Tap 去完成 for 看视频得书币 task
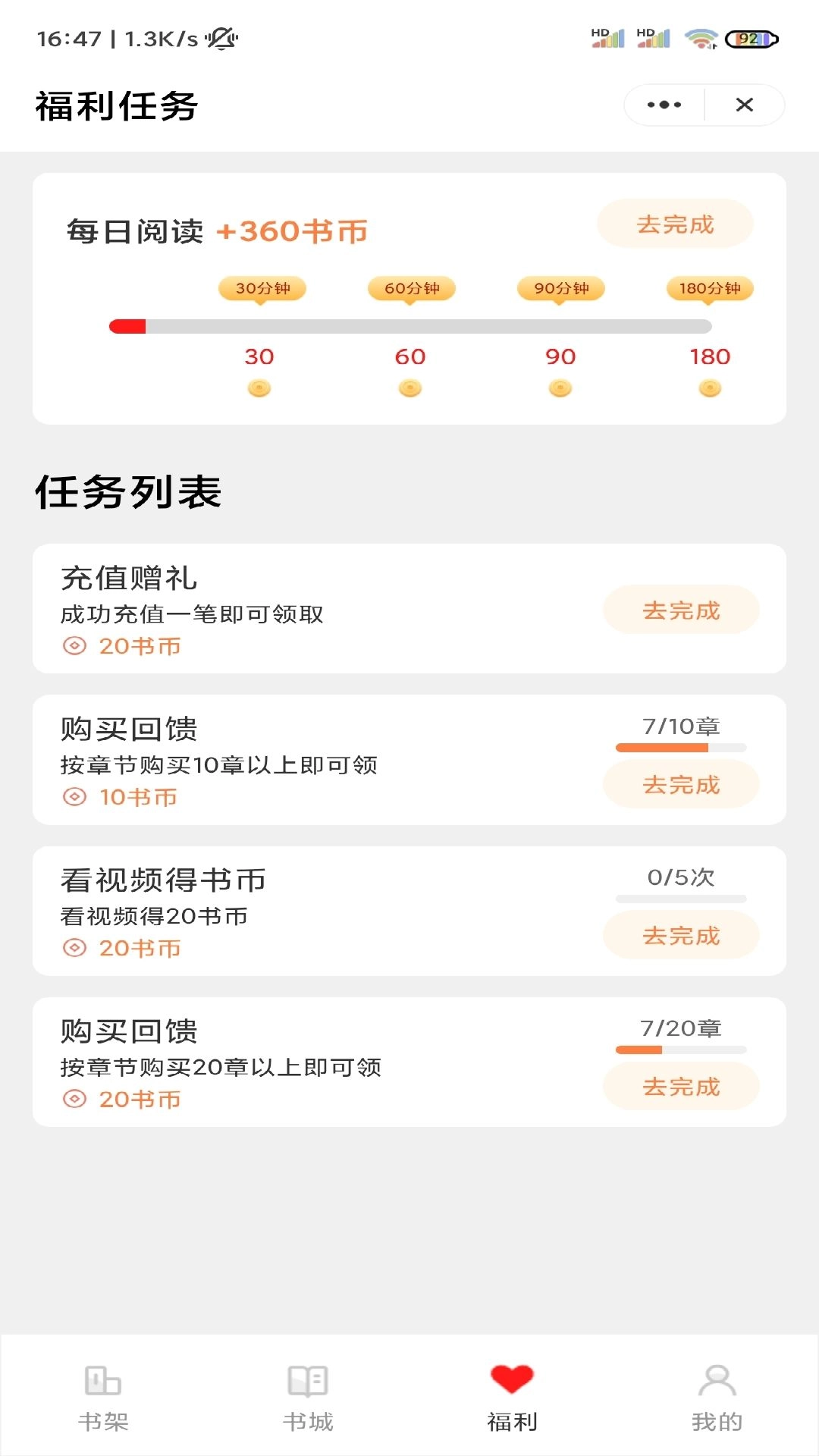 (x=680, y=935)
